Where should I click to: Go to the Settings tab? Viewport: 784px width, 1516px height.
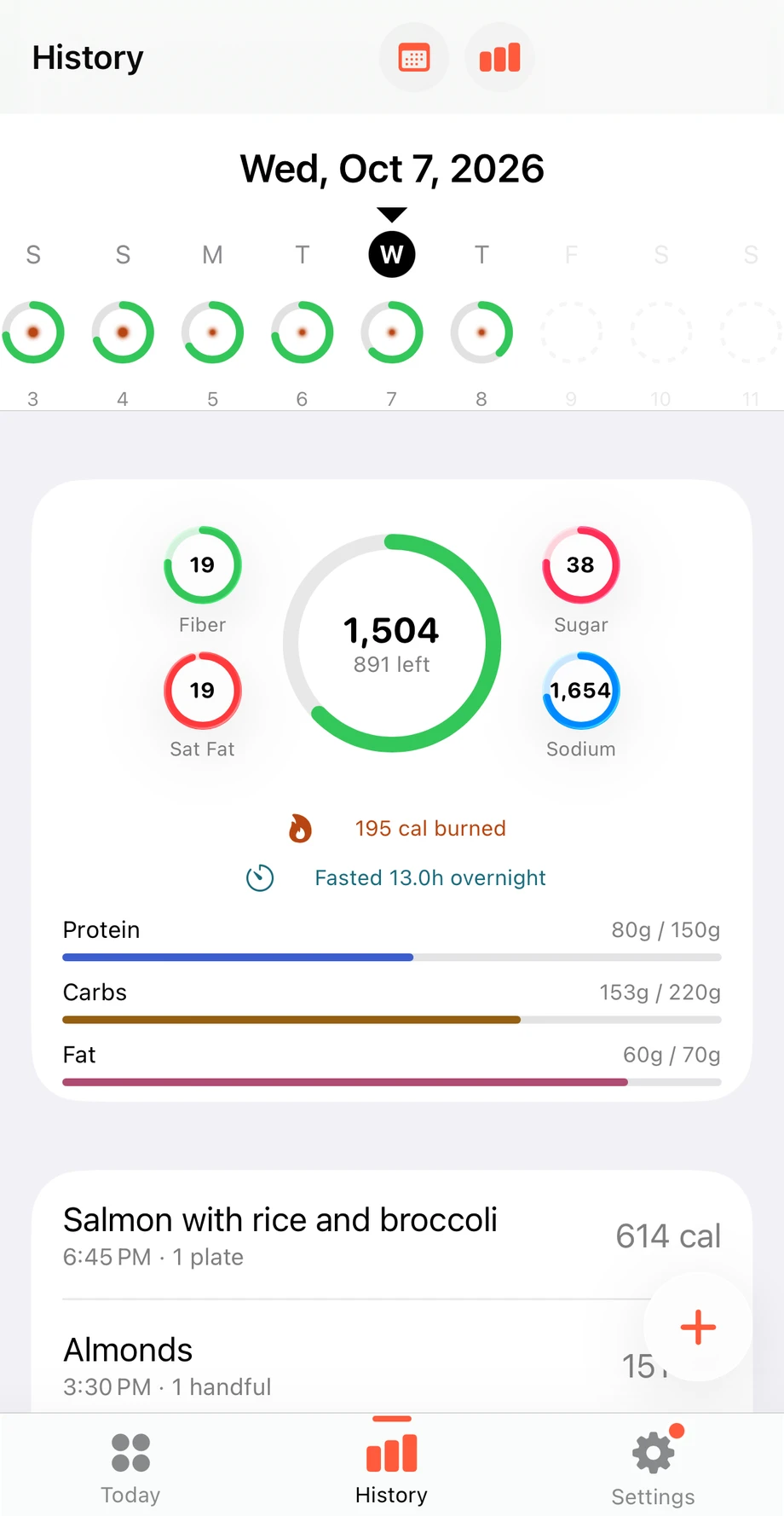[x=654, y=1467]
